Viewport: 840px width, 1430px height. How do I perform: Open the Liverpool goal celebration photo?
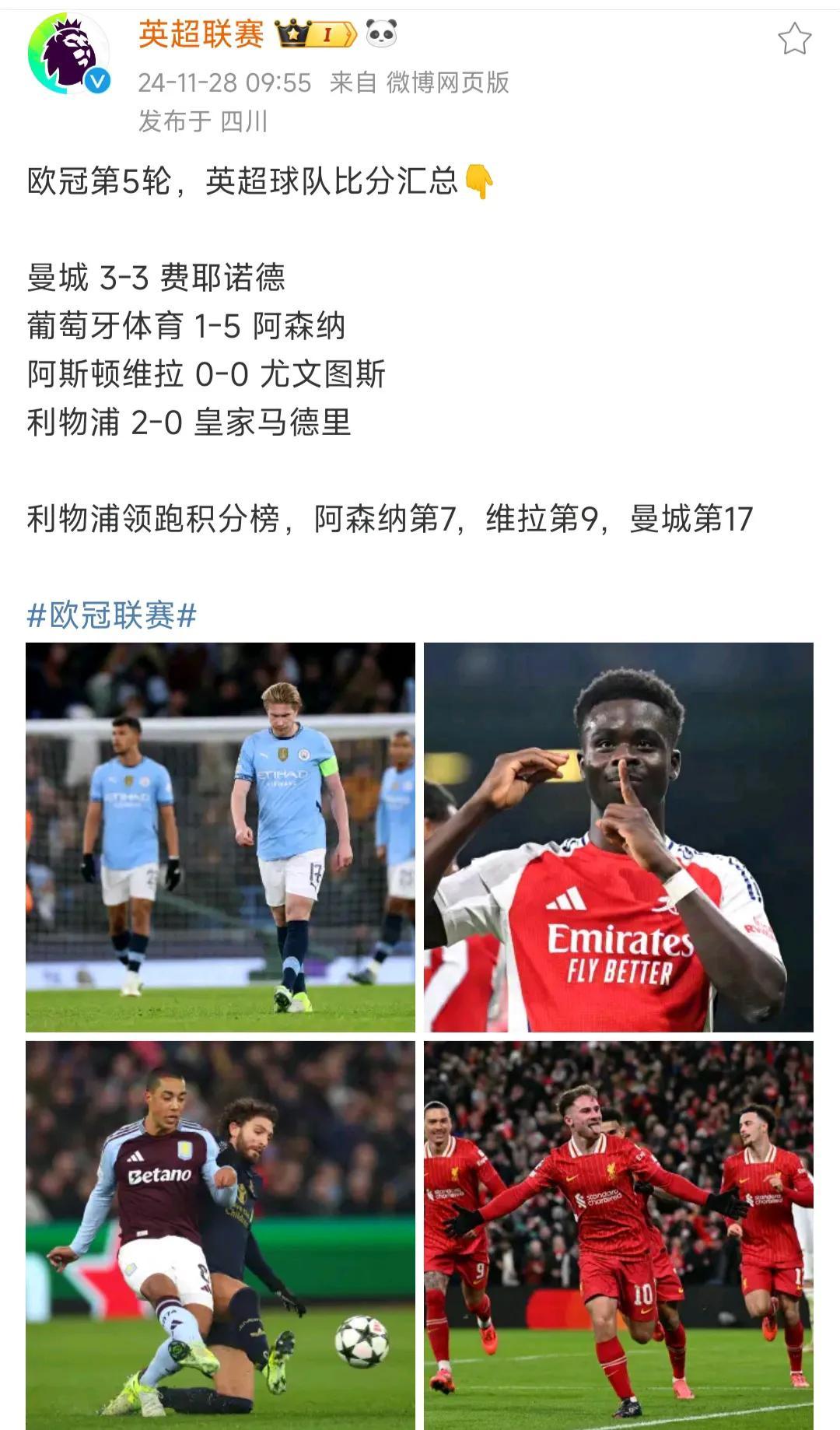(618, 1235)
